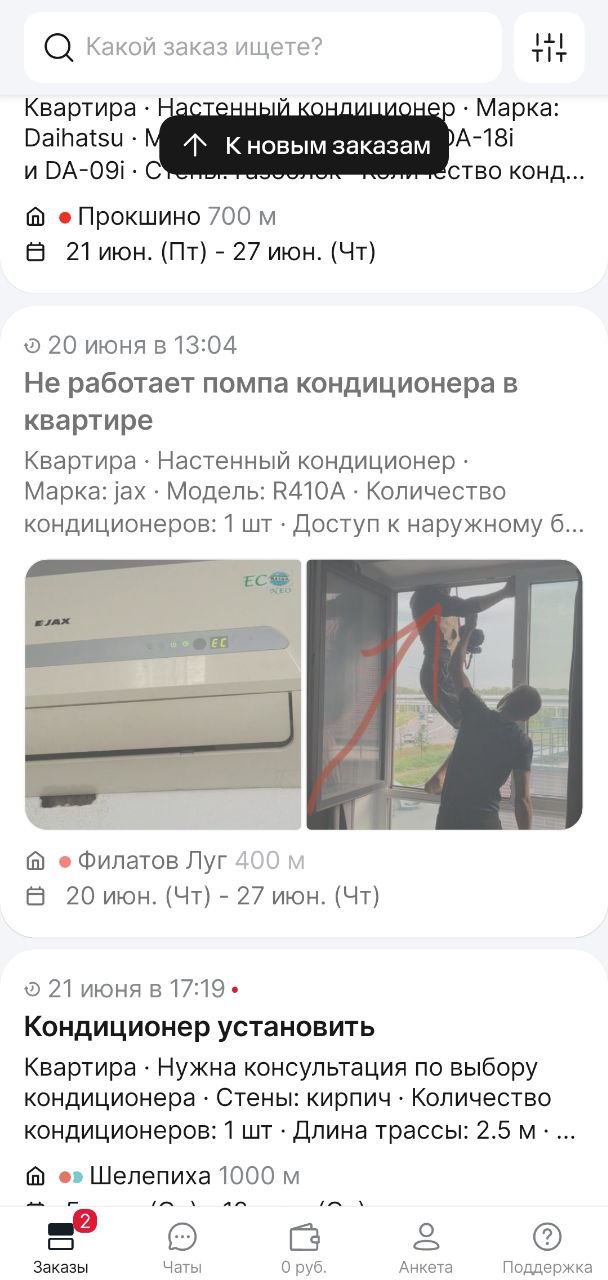608x1280 pixels.
Task: Go to the Анкета tab
Action: (x=426, y=1245)
